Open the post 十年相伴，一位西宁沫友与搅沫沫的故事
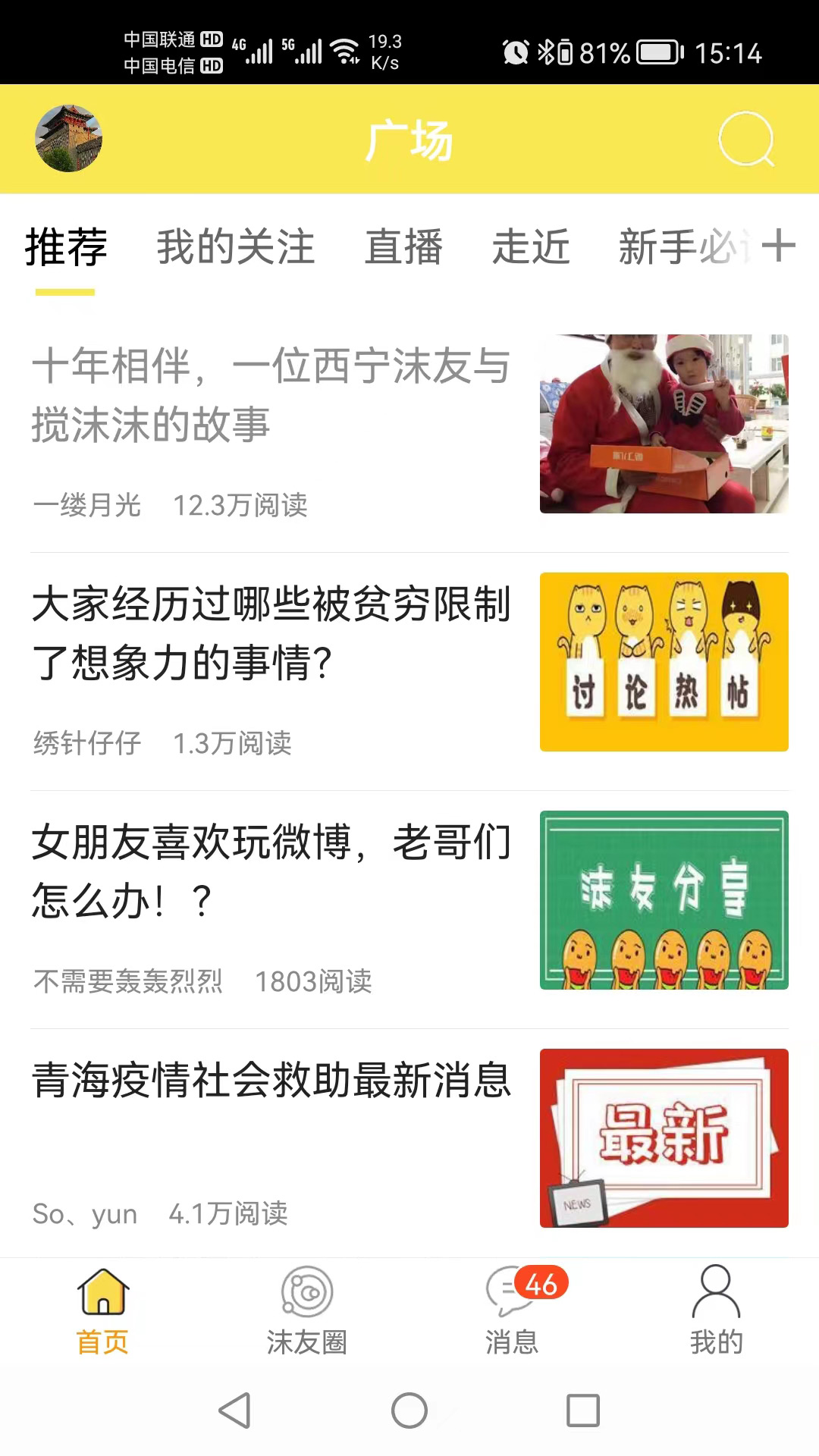819x1456 pixels. (x=271, y=394)
